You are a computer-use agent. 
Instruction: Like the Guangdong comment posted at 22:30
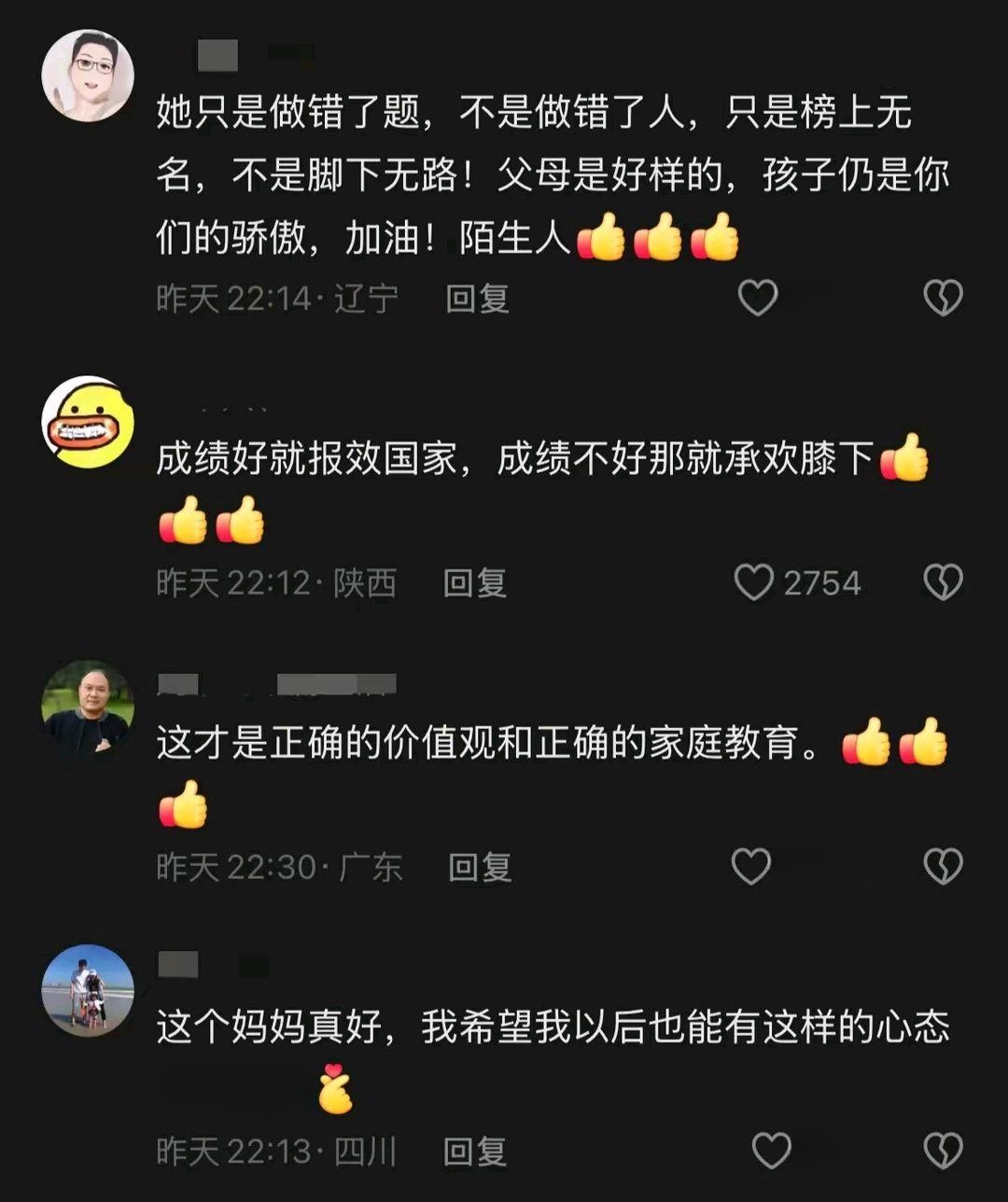click(x=750, y=867)
